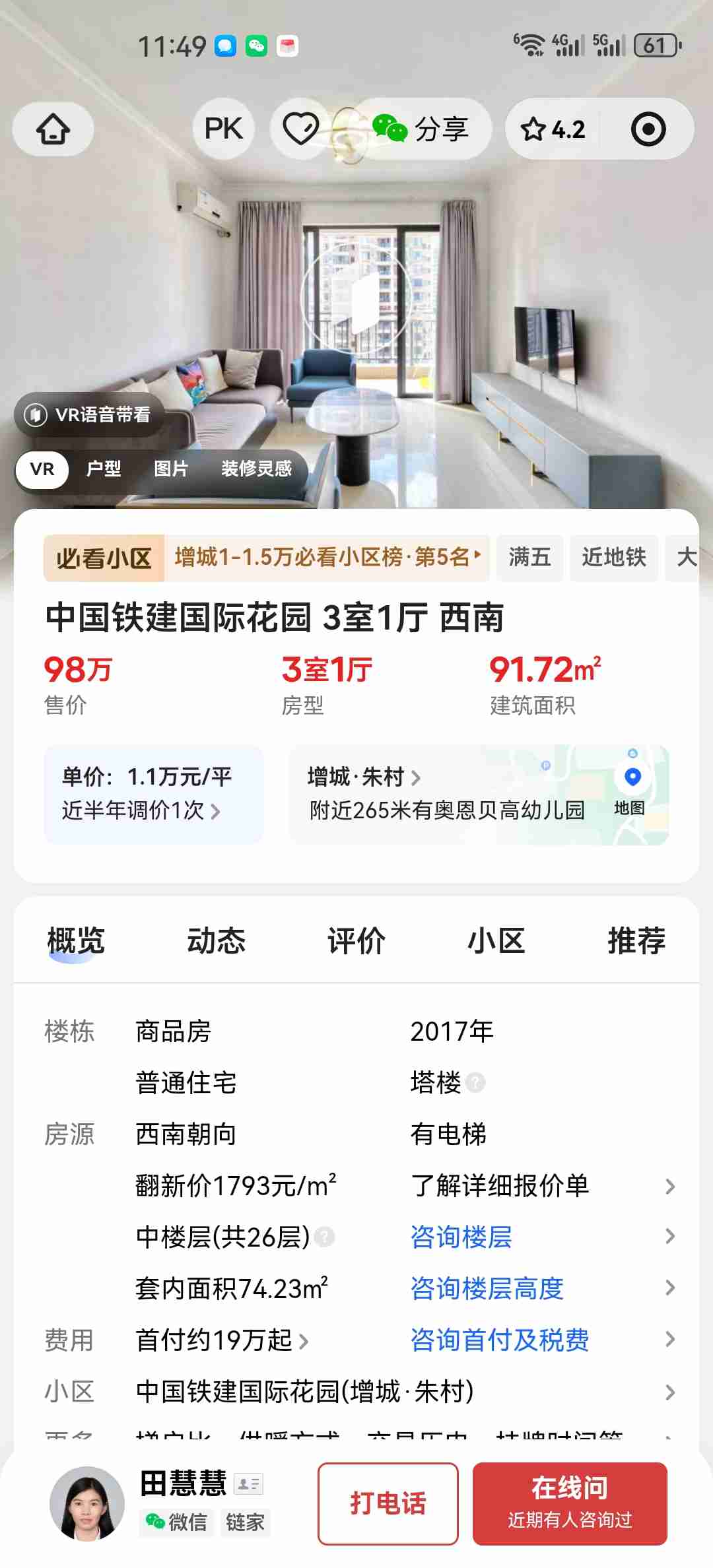Play the VR tour of the living room
Screen dimensions: 713x1568
pos(356,300)
